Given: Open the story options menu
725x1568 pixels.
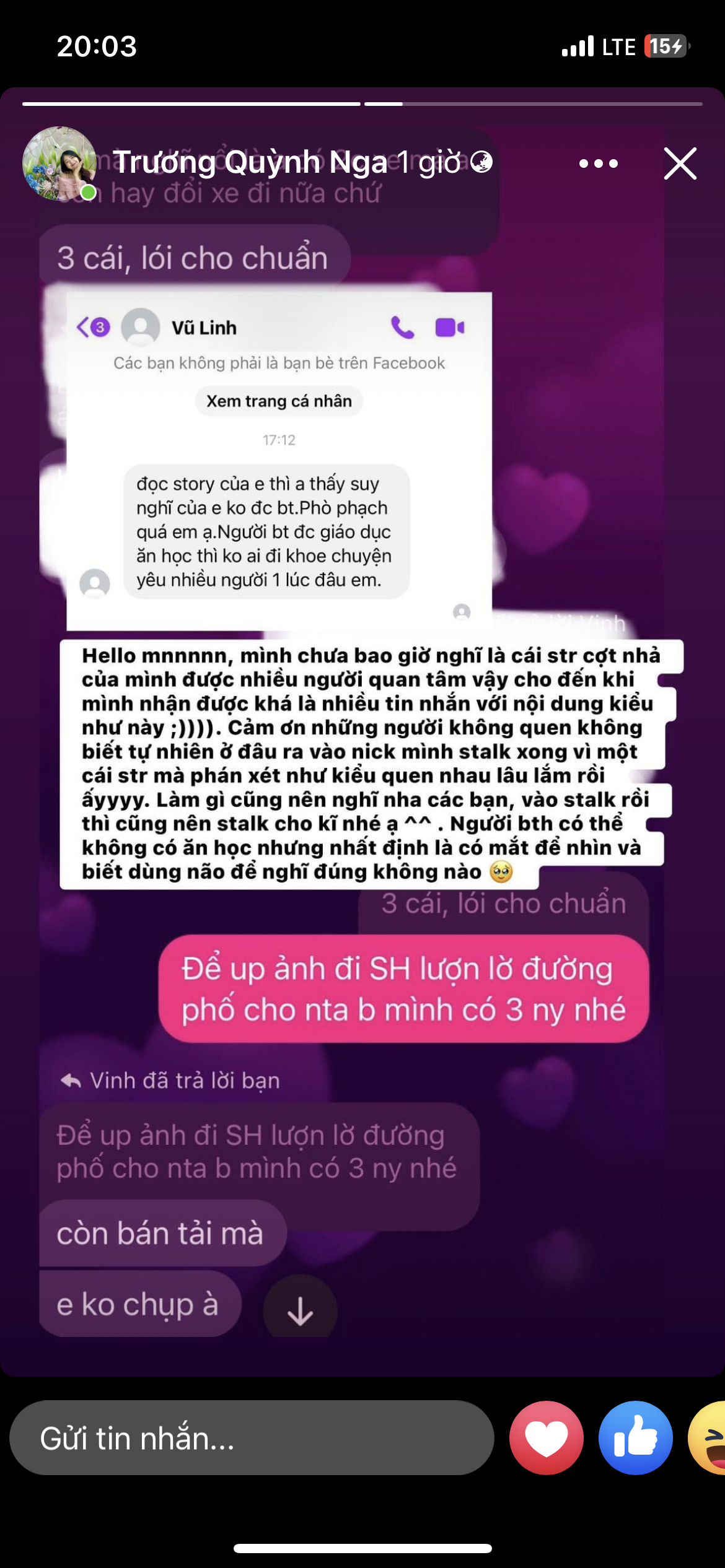Looking at the screenshot, I should [x=598, y=163].
